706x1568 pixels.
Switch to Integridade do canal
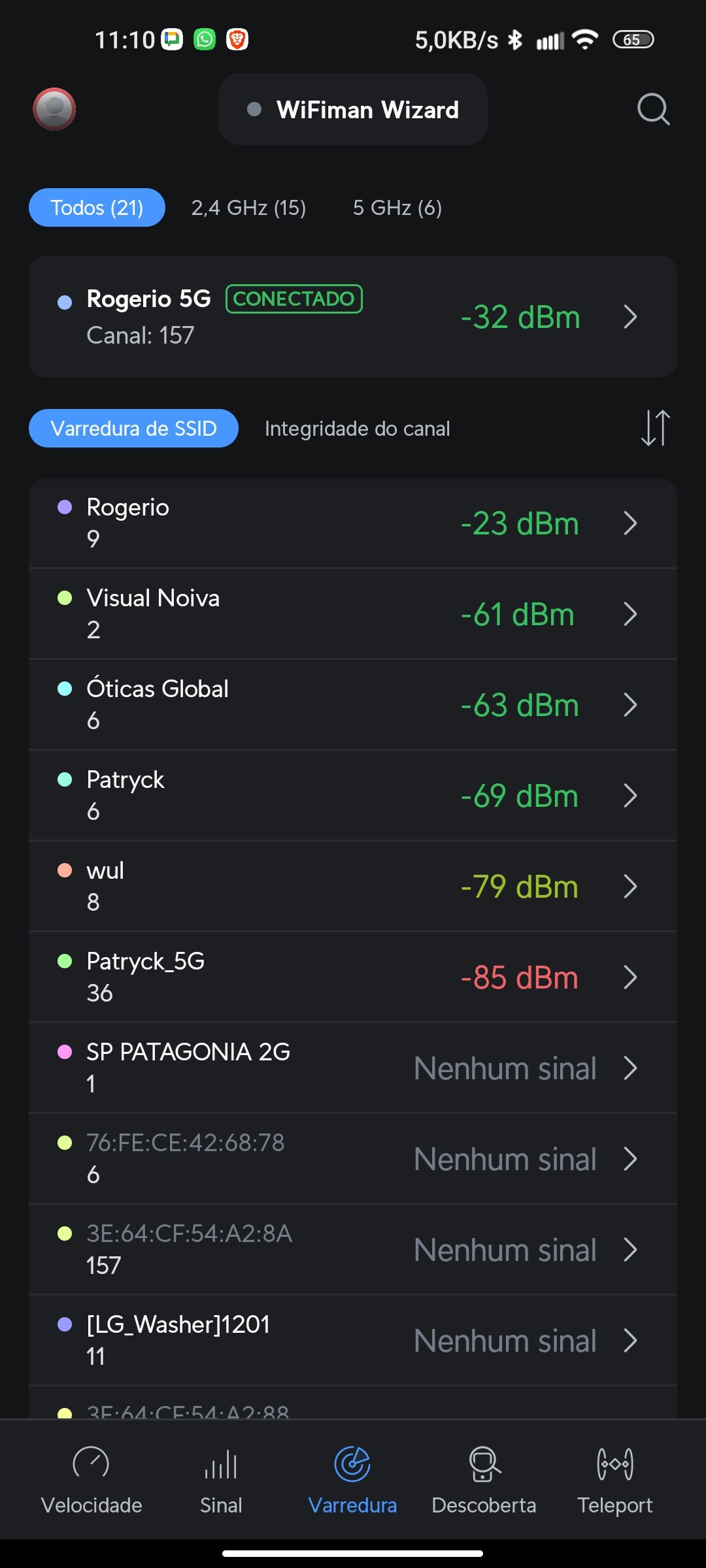tap(357, 429)
